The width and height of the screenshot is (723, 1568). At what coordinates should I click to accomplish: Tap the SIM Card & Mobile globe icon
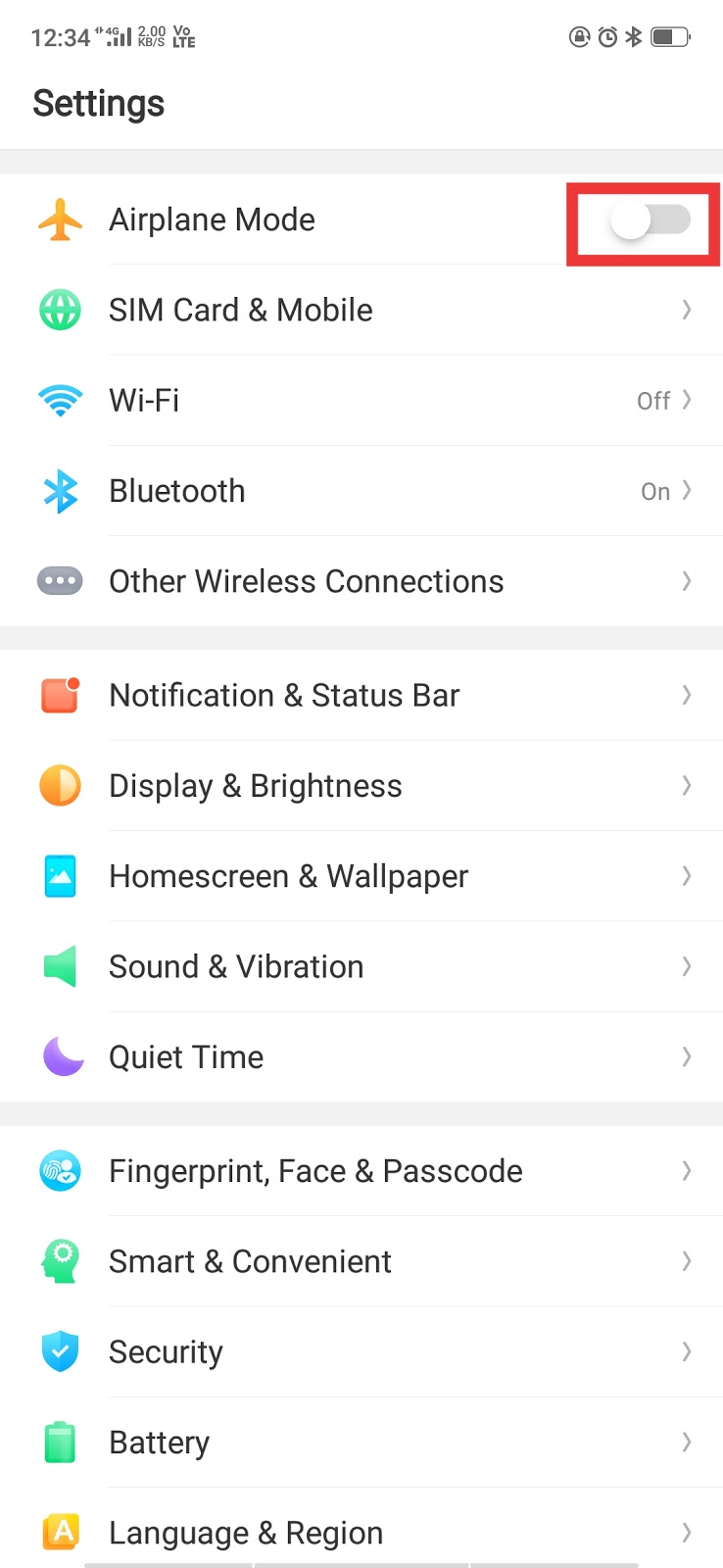(60, 310)
